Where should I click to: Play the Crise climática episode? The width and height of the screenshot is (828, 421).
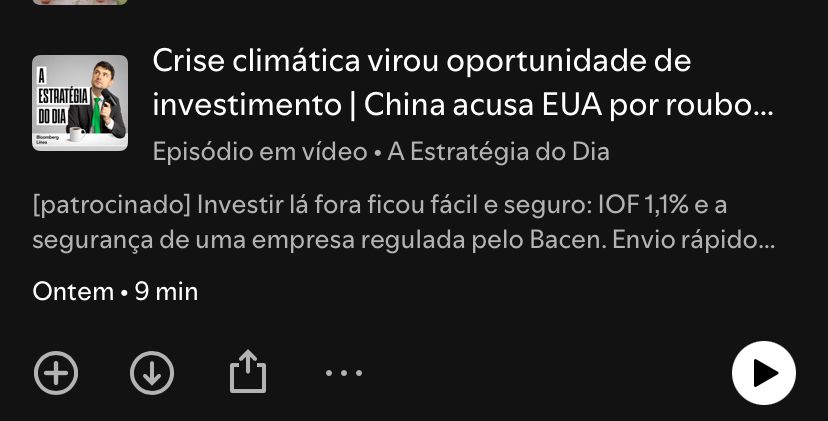(764, 373)
